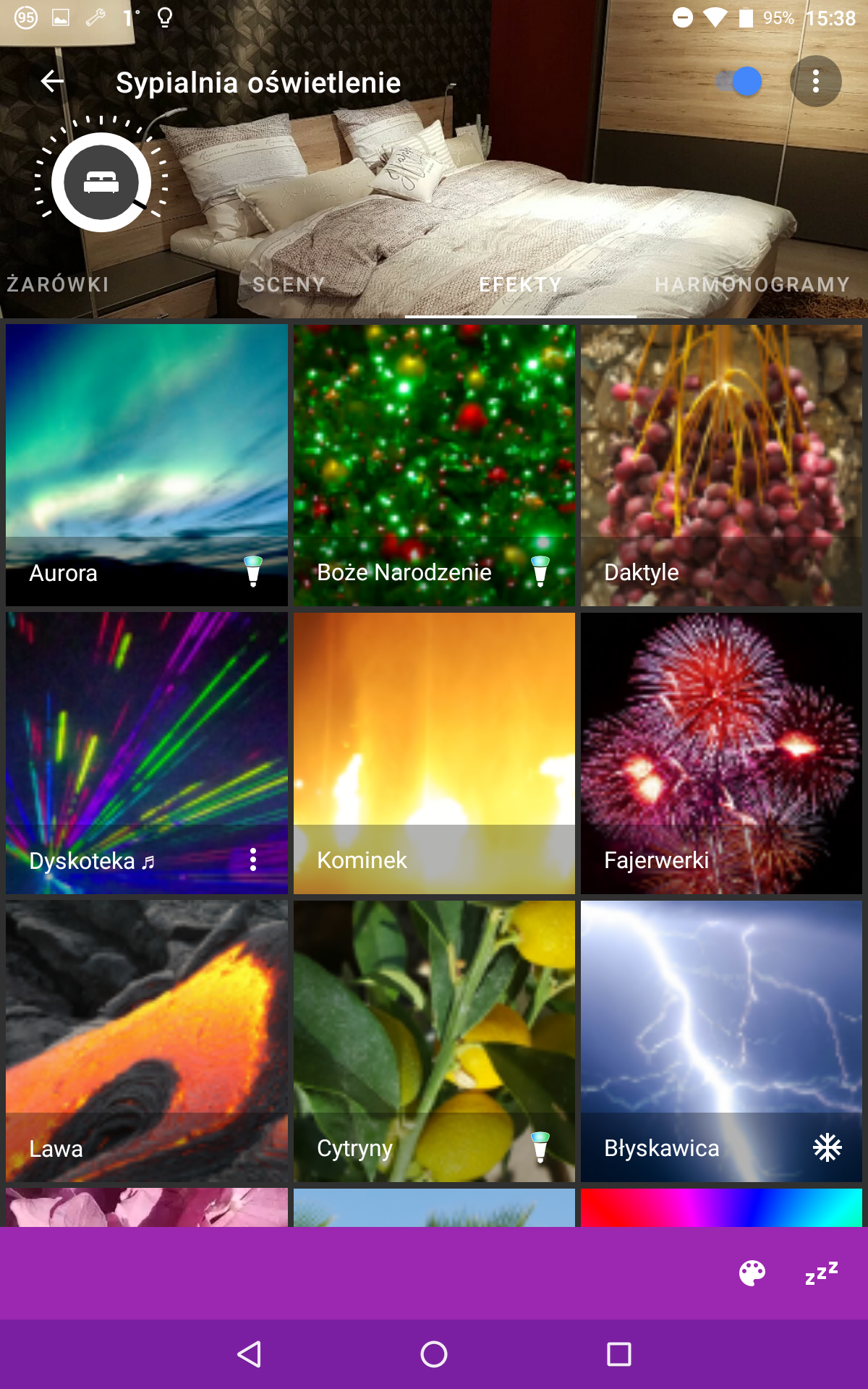Tap the sleep zzz icon

click(x=821, y=1273)
